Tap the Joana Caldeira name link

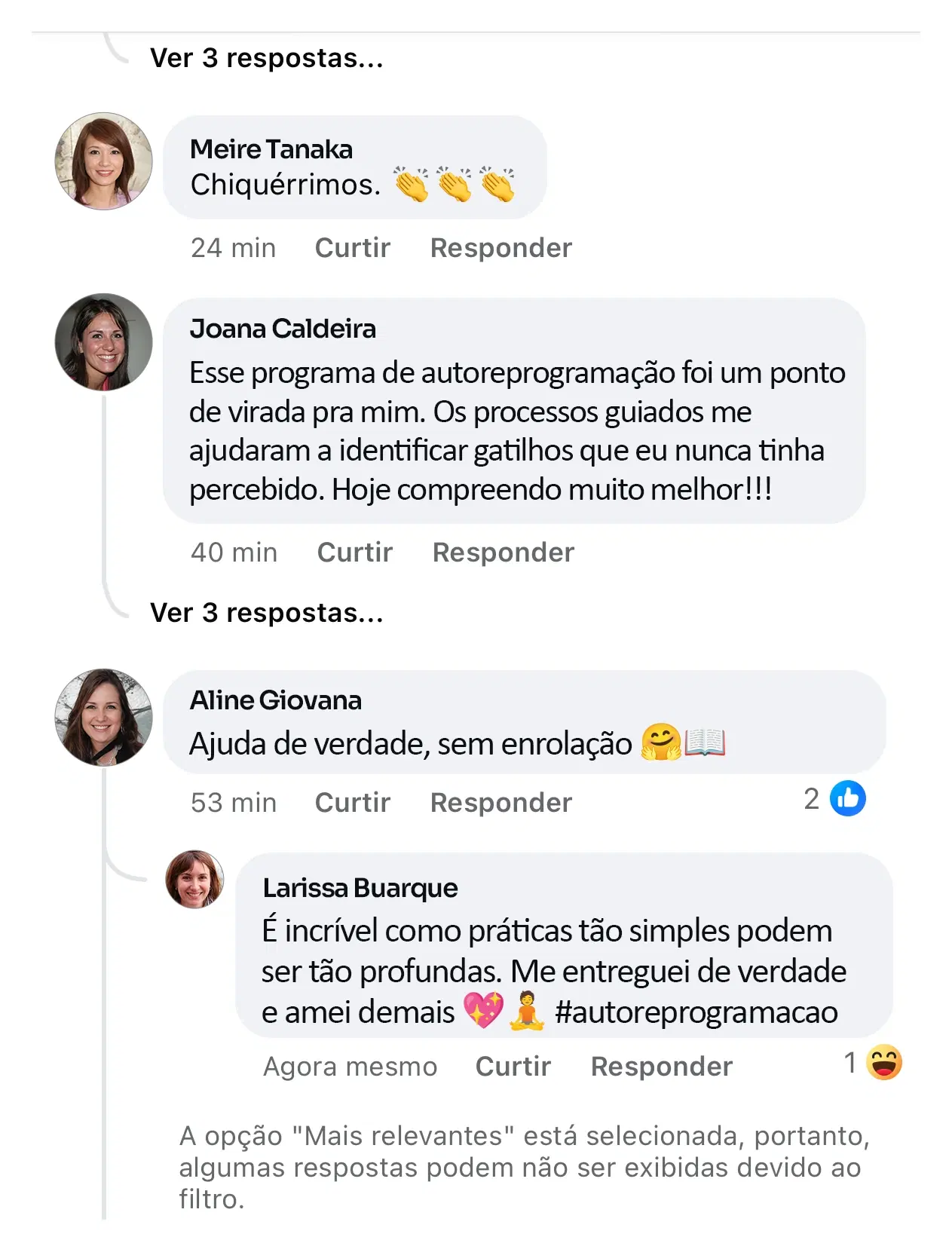pos(283,329)
